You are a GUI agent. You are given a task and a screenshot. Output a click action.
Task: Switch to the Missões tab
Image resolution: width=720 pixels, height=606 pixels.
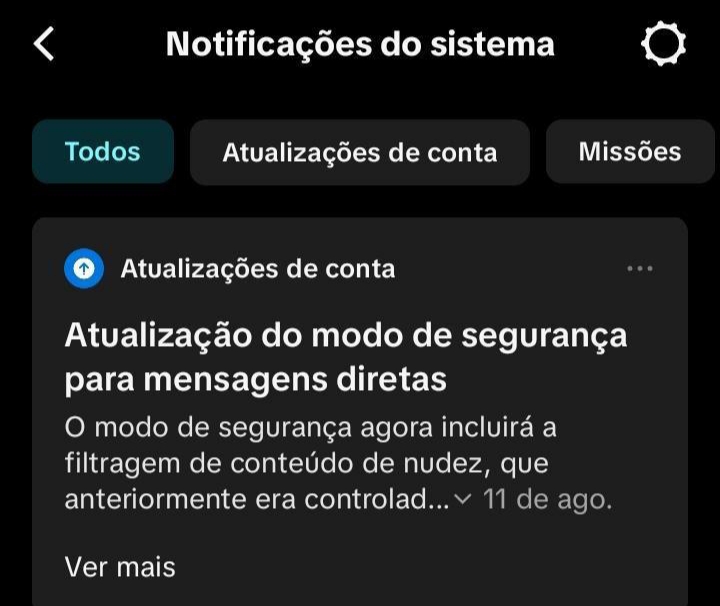(x=630, y=152)
